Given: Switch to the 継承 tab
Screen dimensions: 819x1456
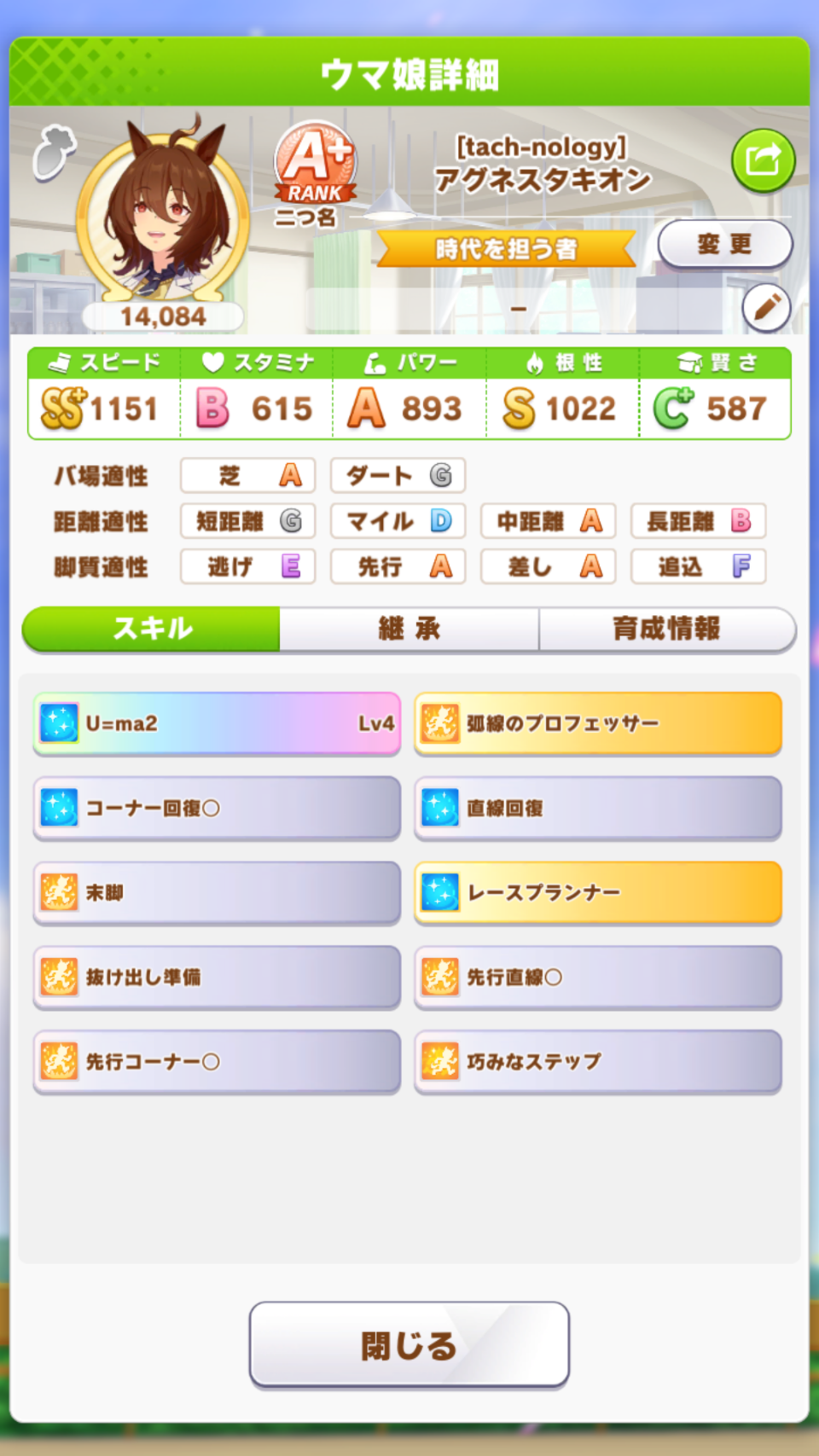Looking at the screenshot, I should pyautogui.click(x=409, y=629).
